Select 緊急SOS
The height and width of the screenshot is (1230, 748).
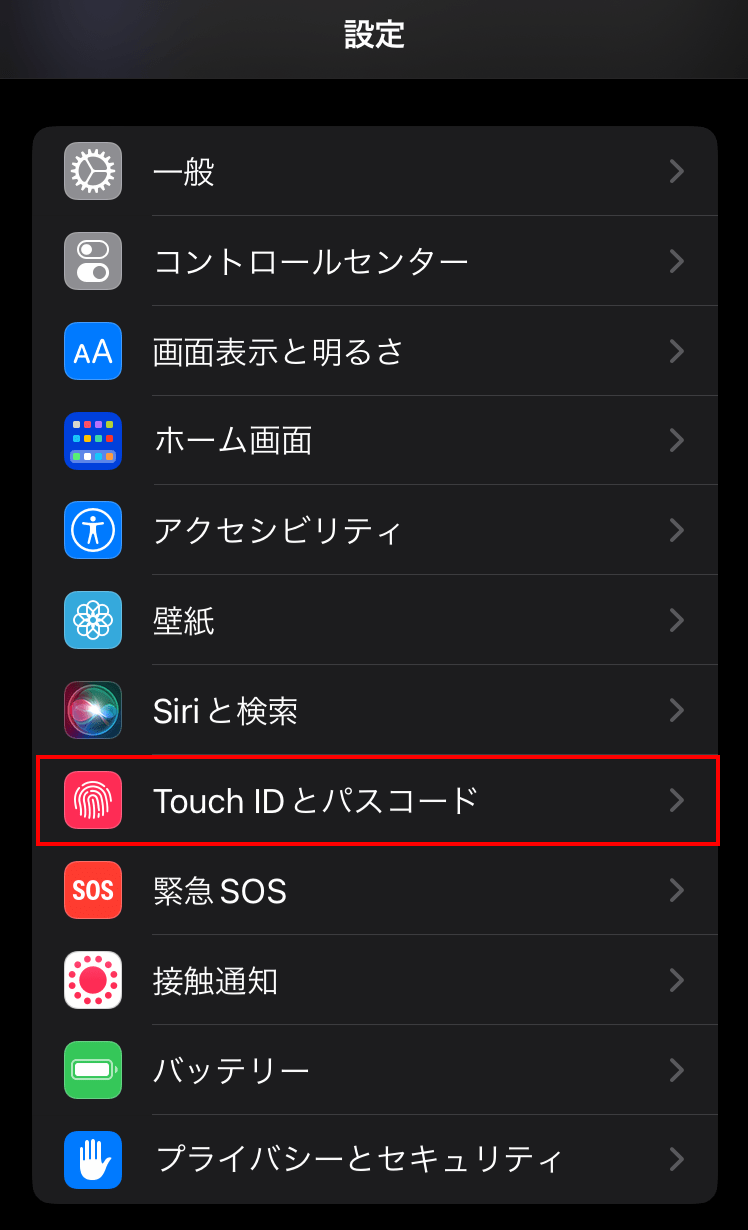(x=375, y=890)
